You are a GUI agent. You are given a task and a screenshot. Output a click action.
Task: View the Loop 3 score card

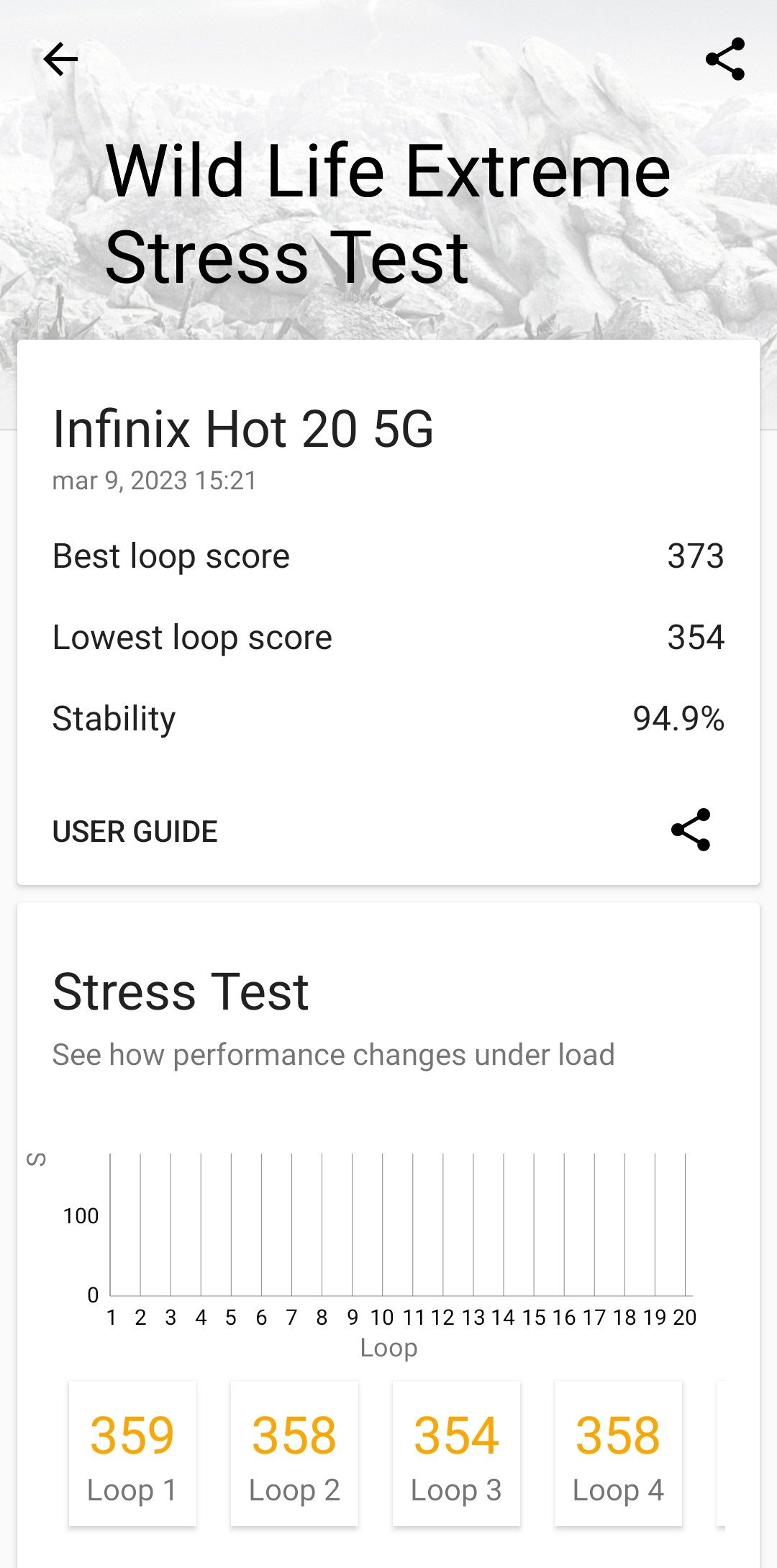456,1453
